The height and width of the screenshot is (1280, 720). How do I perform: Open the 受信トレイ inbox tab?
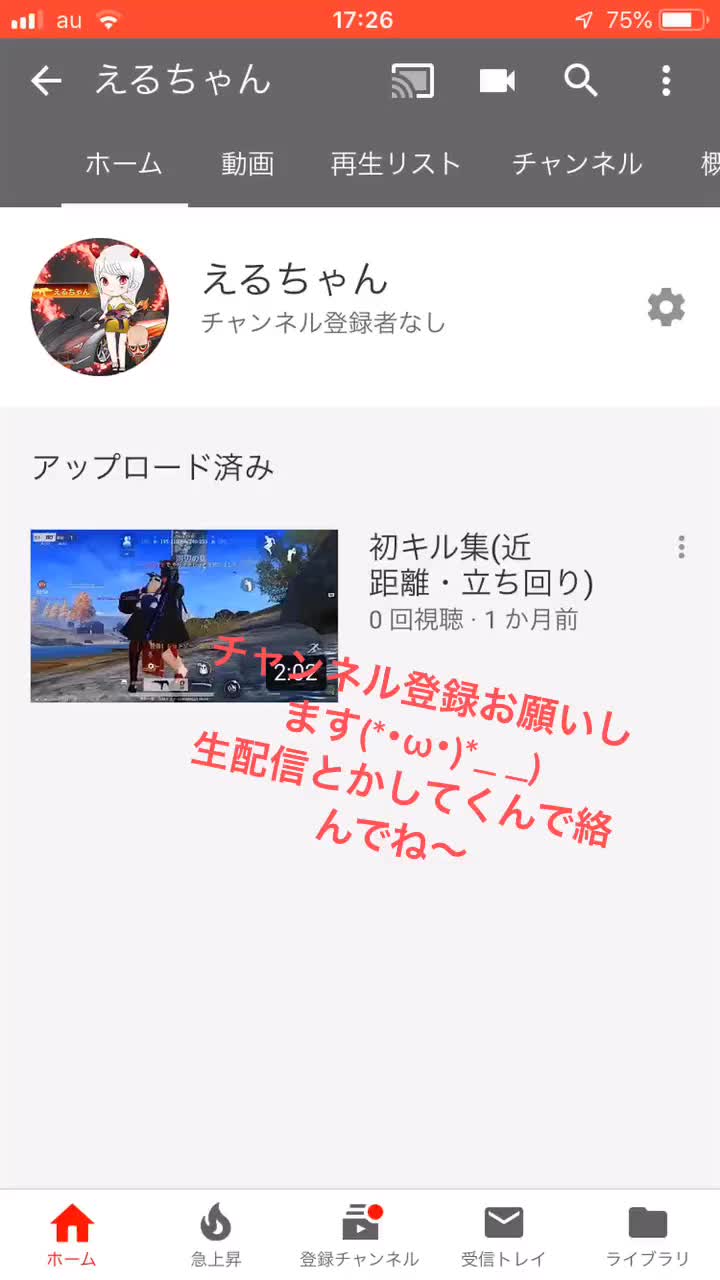point(504,1235)
